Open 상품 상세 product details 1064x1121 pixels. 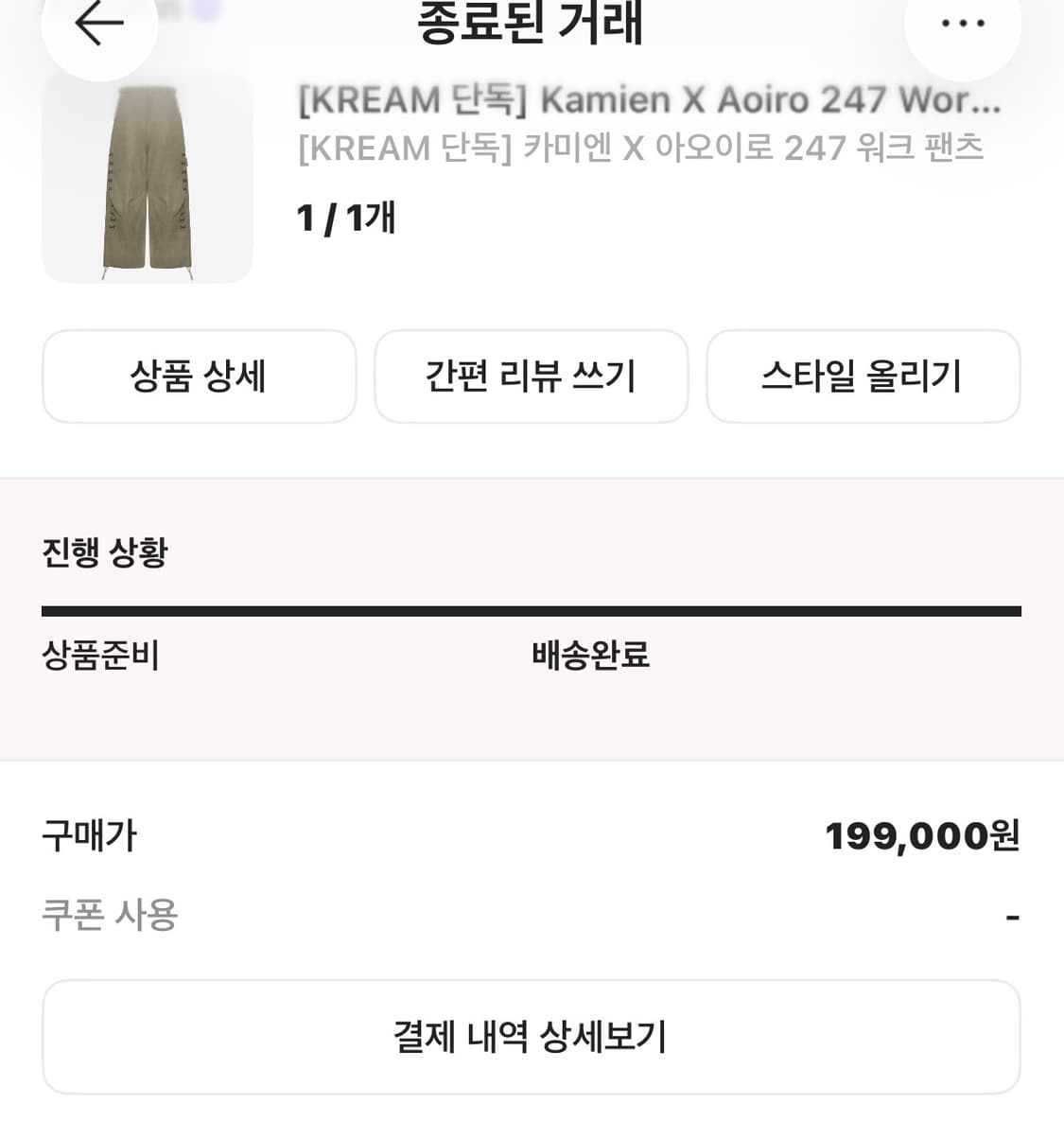(199, 377)
